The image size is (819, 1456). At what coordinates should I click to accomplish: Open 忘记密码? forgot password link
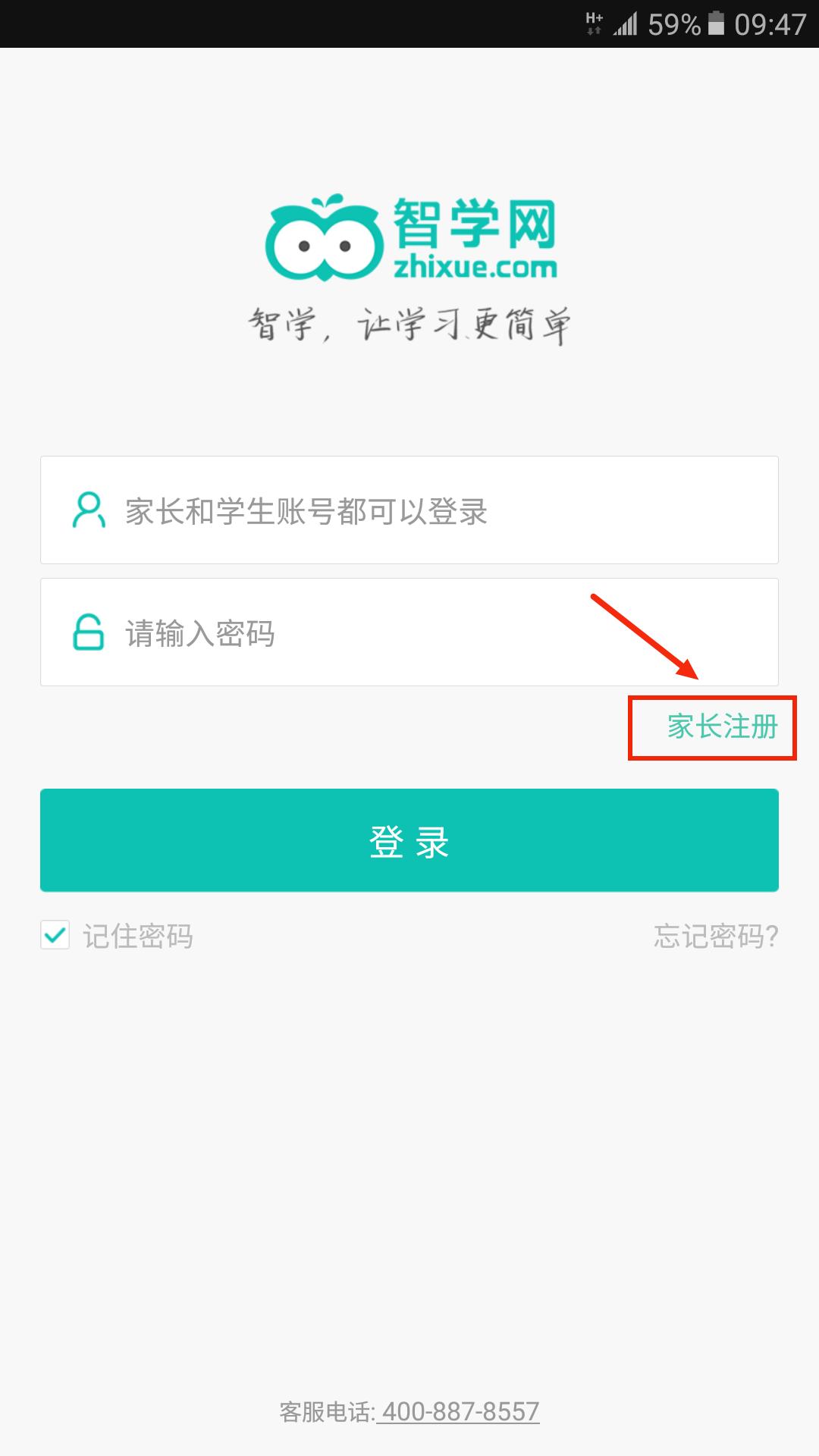tap(716, 936)
